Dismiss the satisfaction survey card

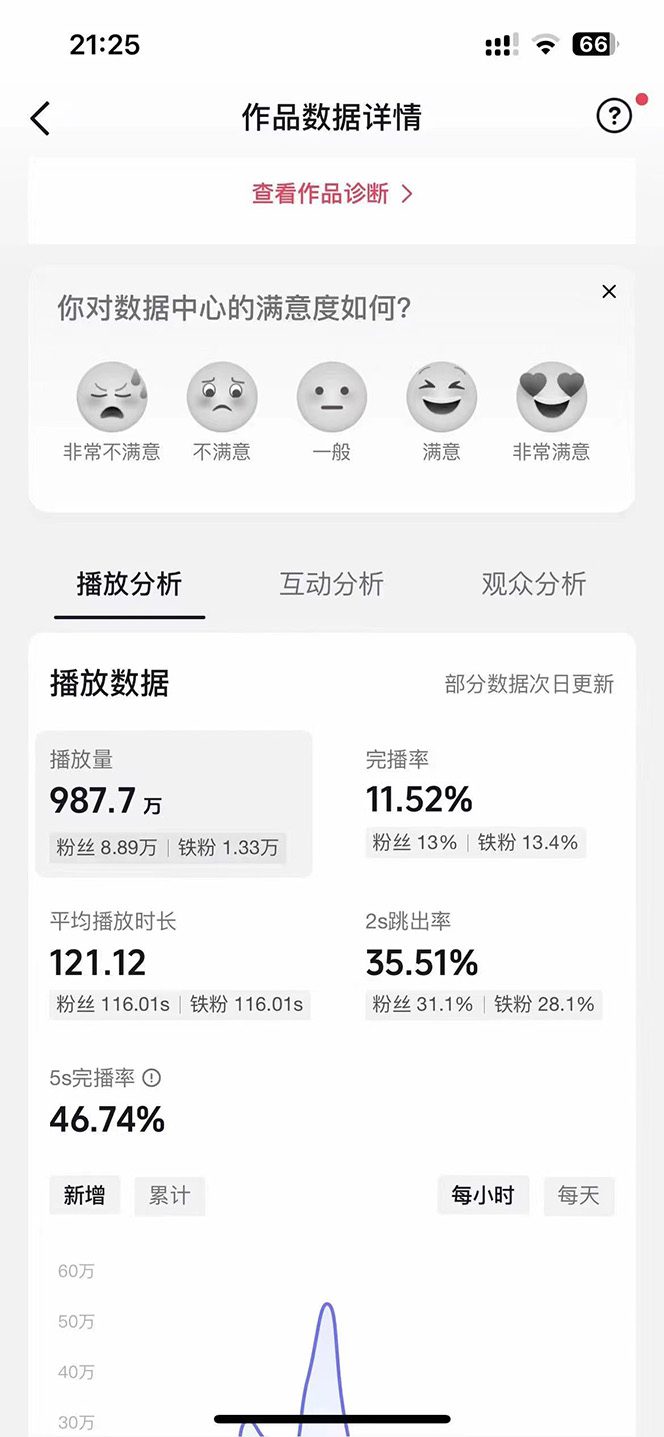pyautogui.click(x=609, y=292)
